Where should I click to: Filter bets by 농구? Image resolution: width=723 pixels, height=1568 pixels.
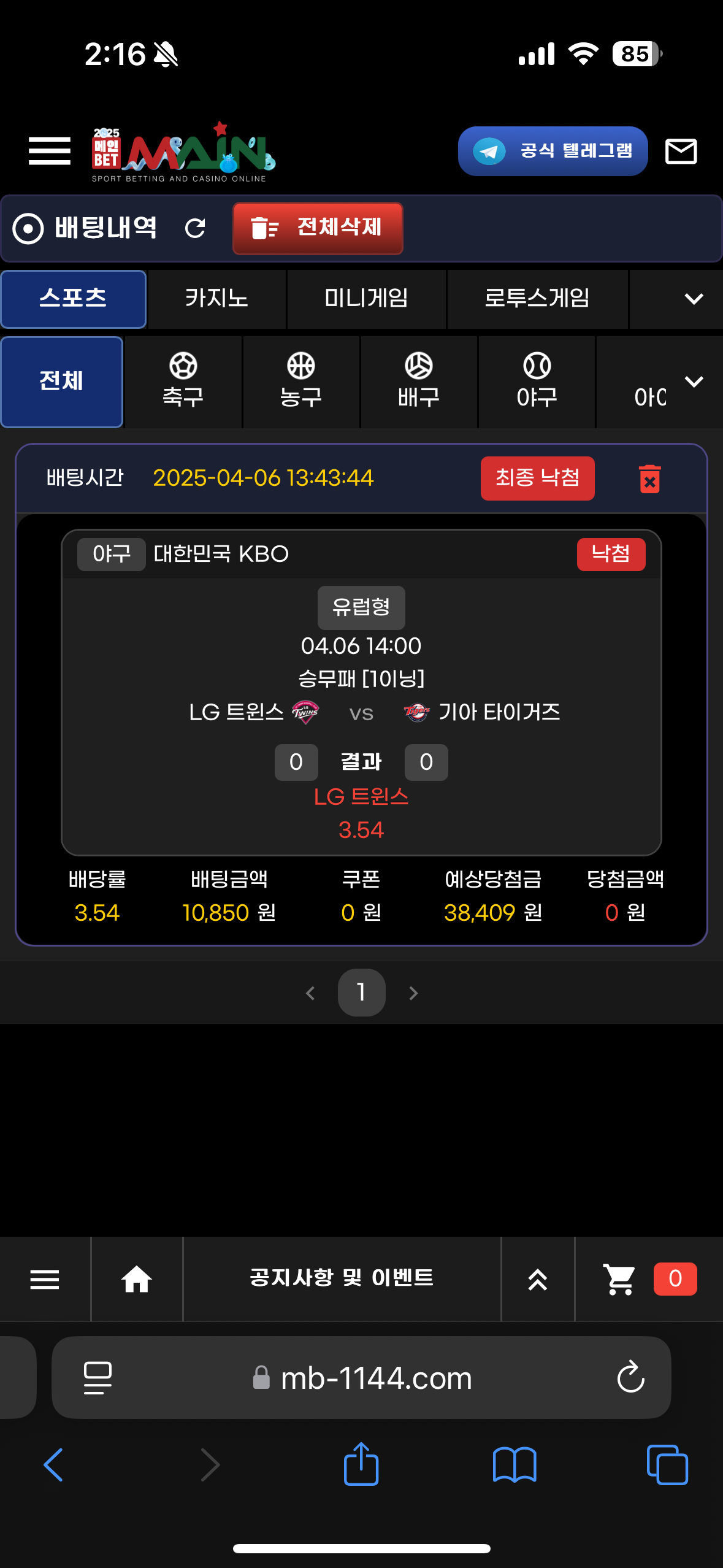[300, 381]
